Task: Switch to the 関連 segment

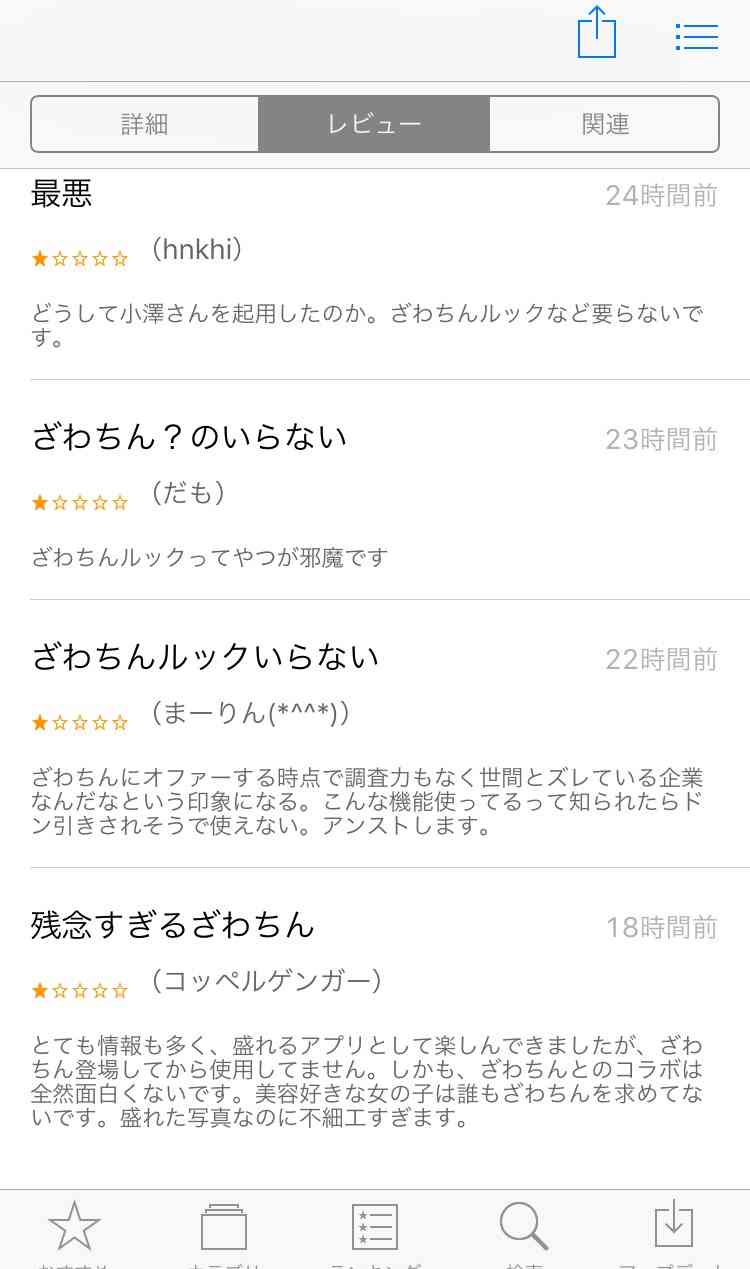Action: point(604,124)
